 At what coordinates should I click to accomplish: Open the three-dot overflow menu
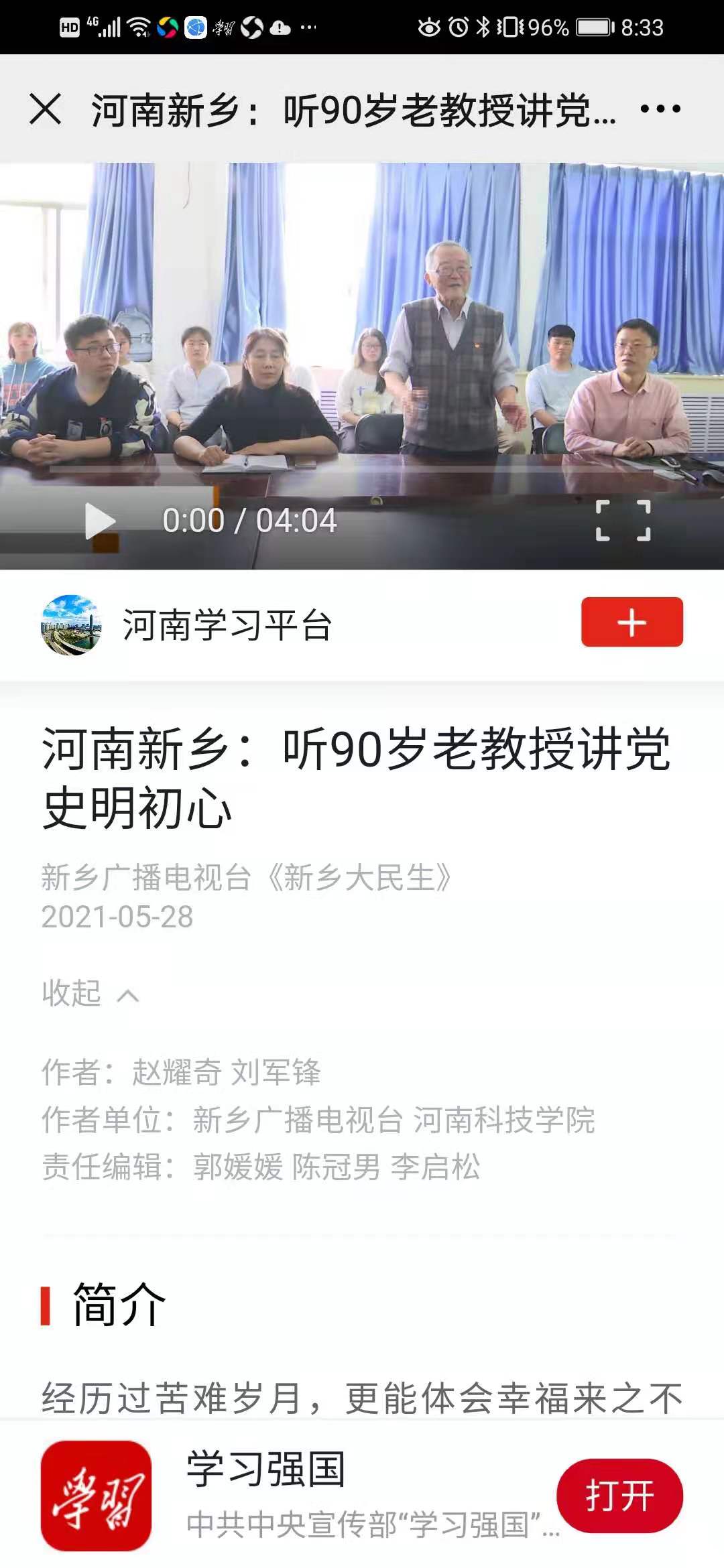click(x=660, y=109)
